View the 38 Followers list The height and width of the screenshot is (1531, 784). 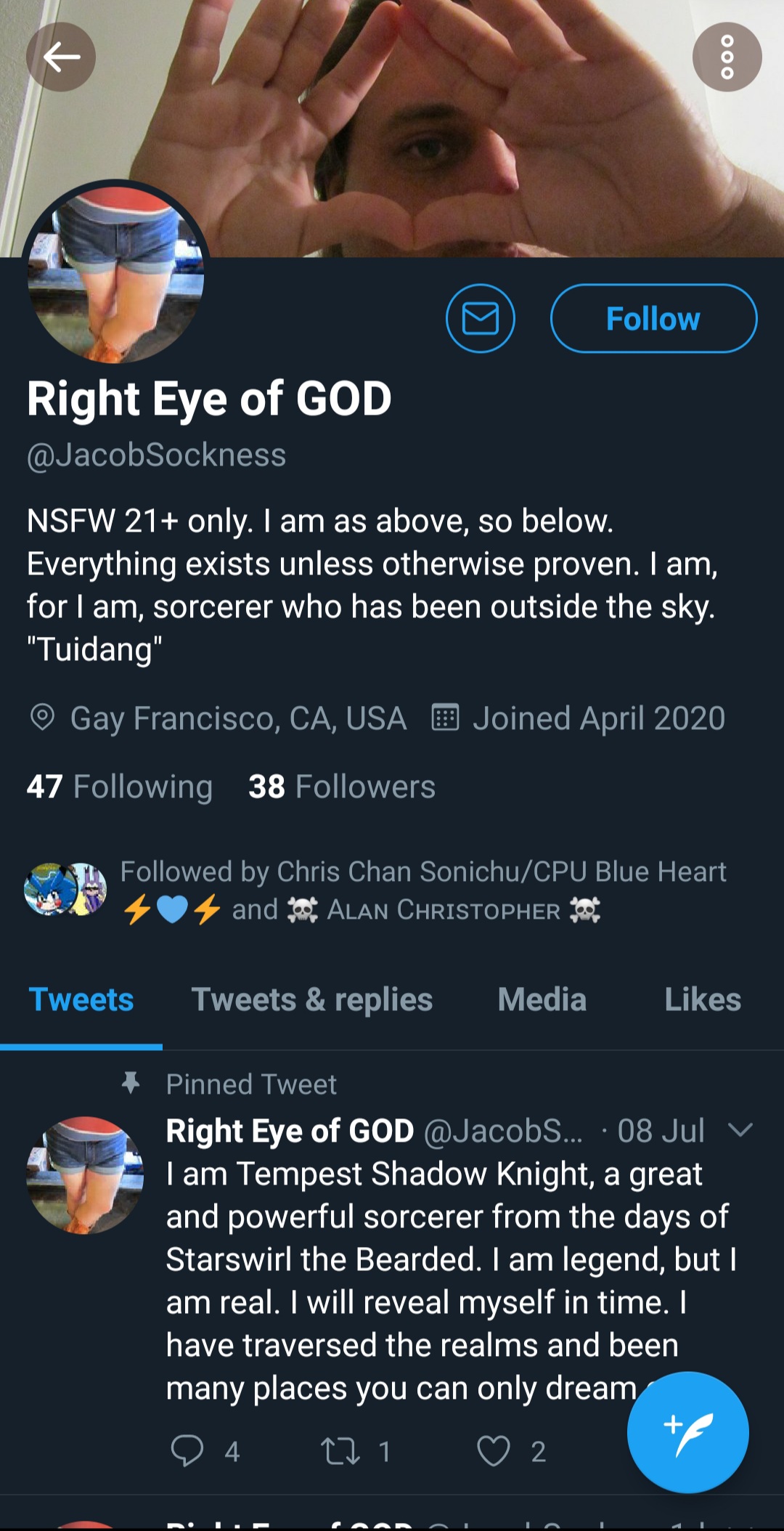[342, 787]
